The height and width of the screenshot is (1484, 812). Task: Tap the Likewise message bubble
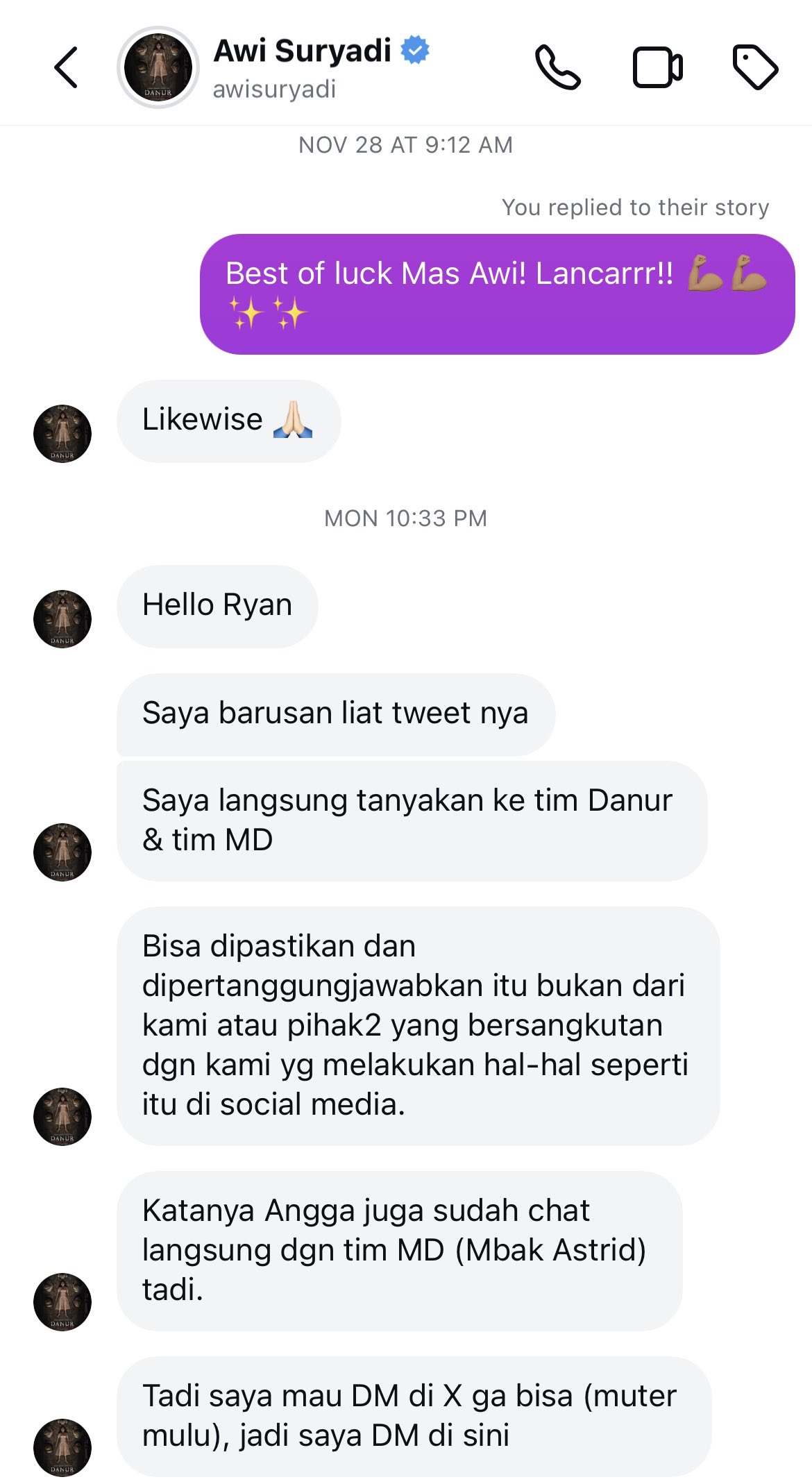229,419
